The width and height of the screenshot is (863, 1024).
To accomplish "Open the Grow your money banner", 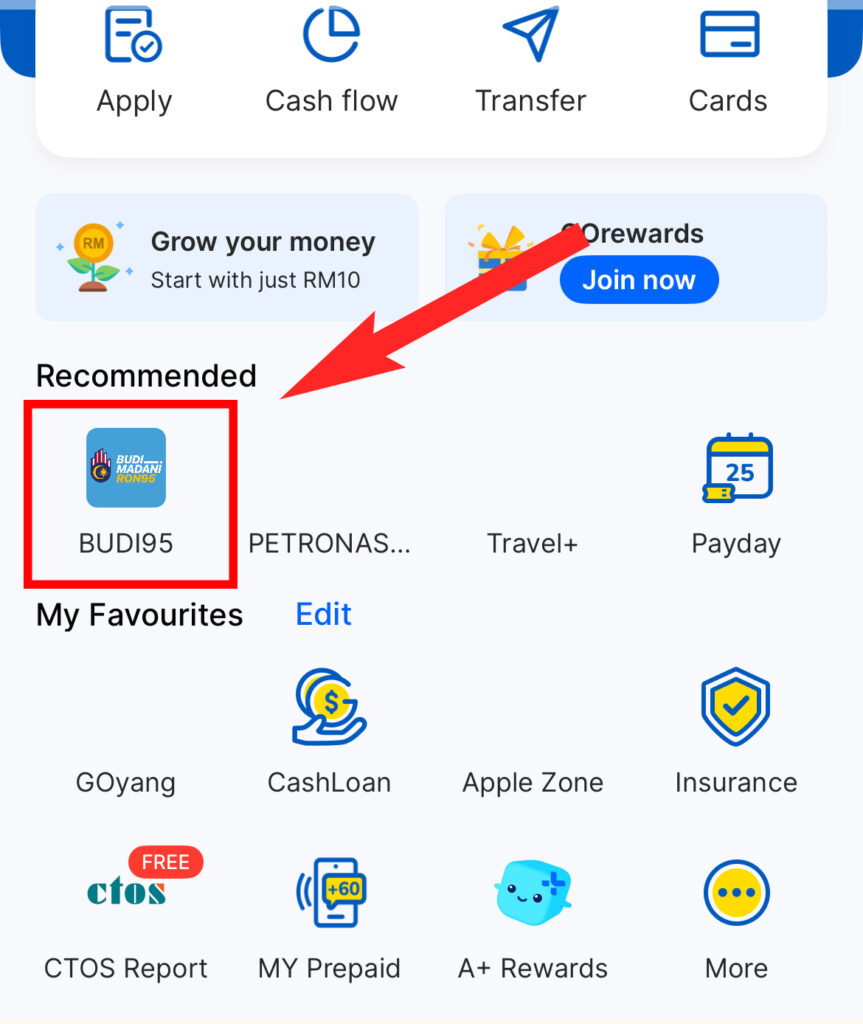I will tap(227, 257).
